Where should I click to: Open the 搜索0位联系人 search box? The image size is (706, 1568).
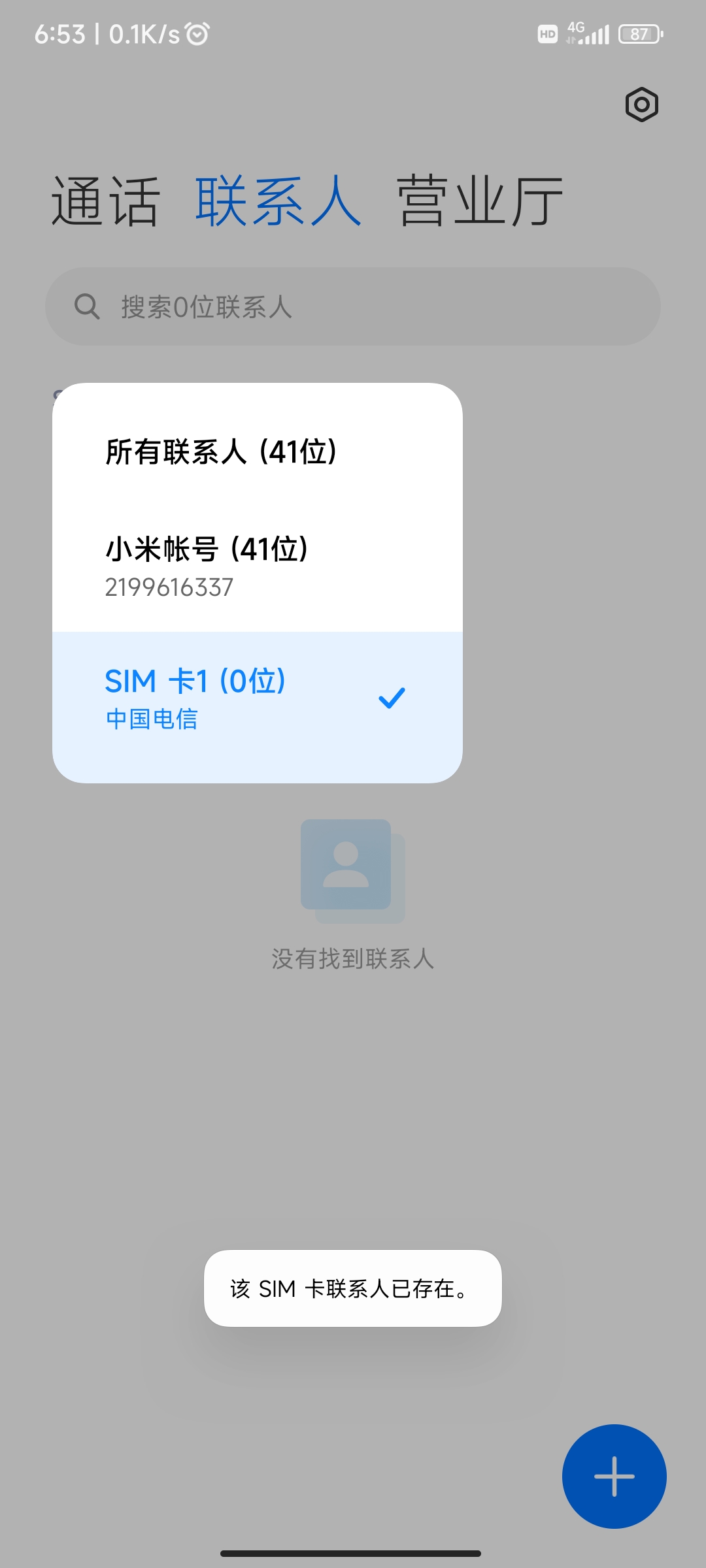pyautogui.click(x=353, y=306)
